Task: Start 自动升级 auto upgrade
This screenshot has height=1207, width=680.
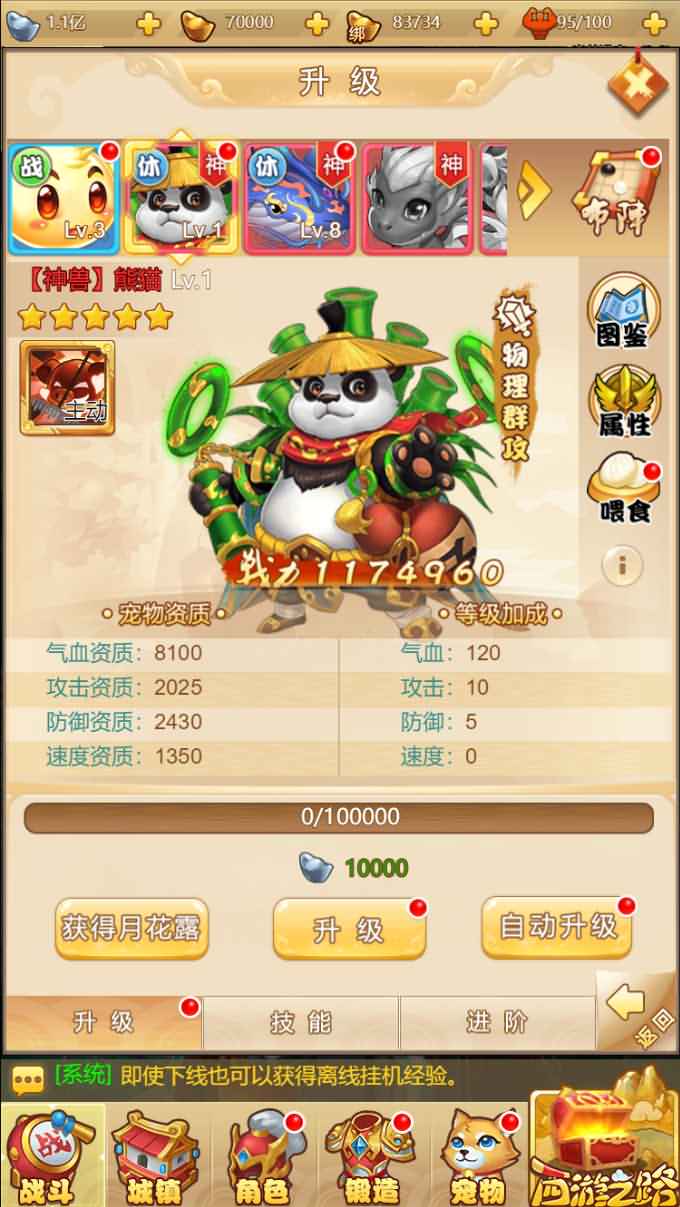Action: coord(558,927)
